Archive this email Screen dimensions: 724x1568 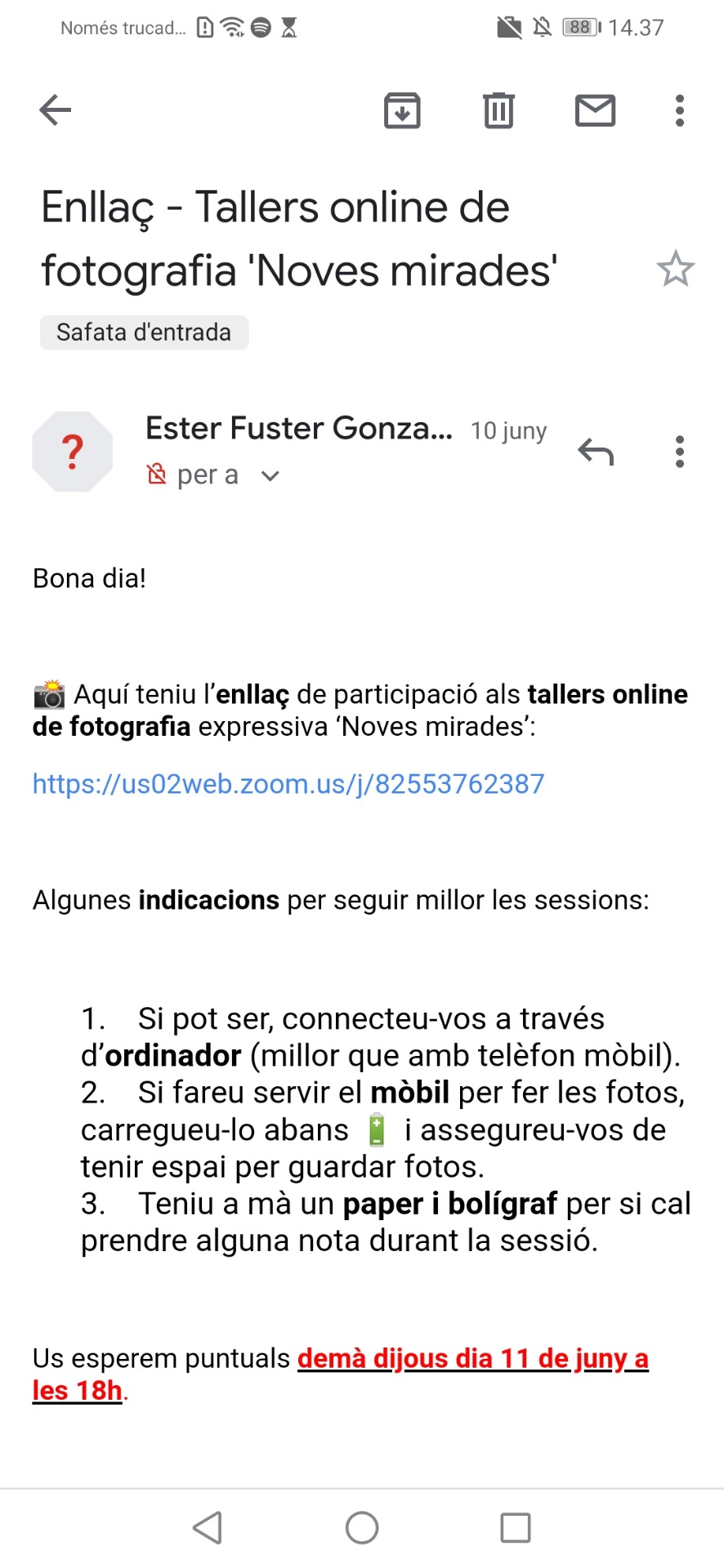[402, 110]
